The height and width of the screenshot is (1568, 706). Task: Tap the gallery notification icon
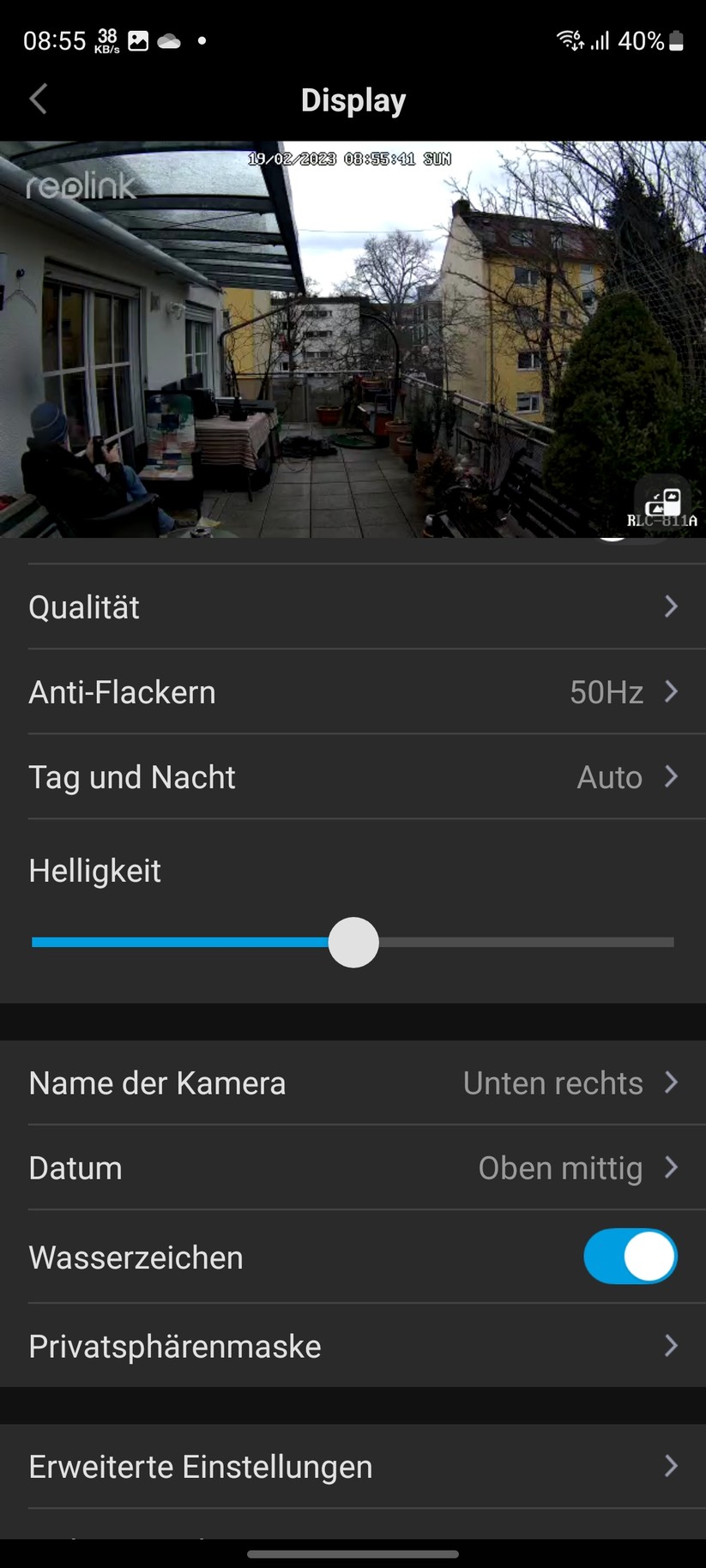(x=138, y=39)
